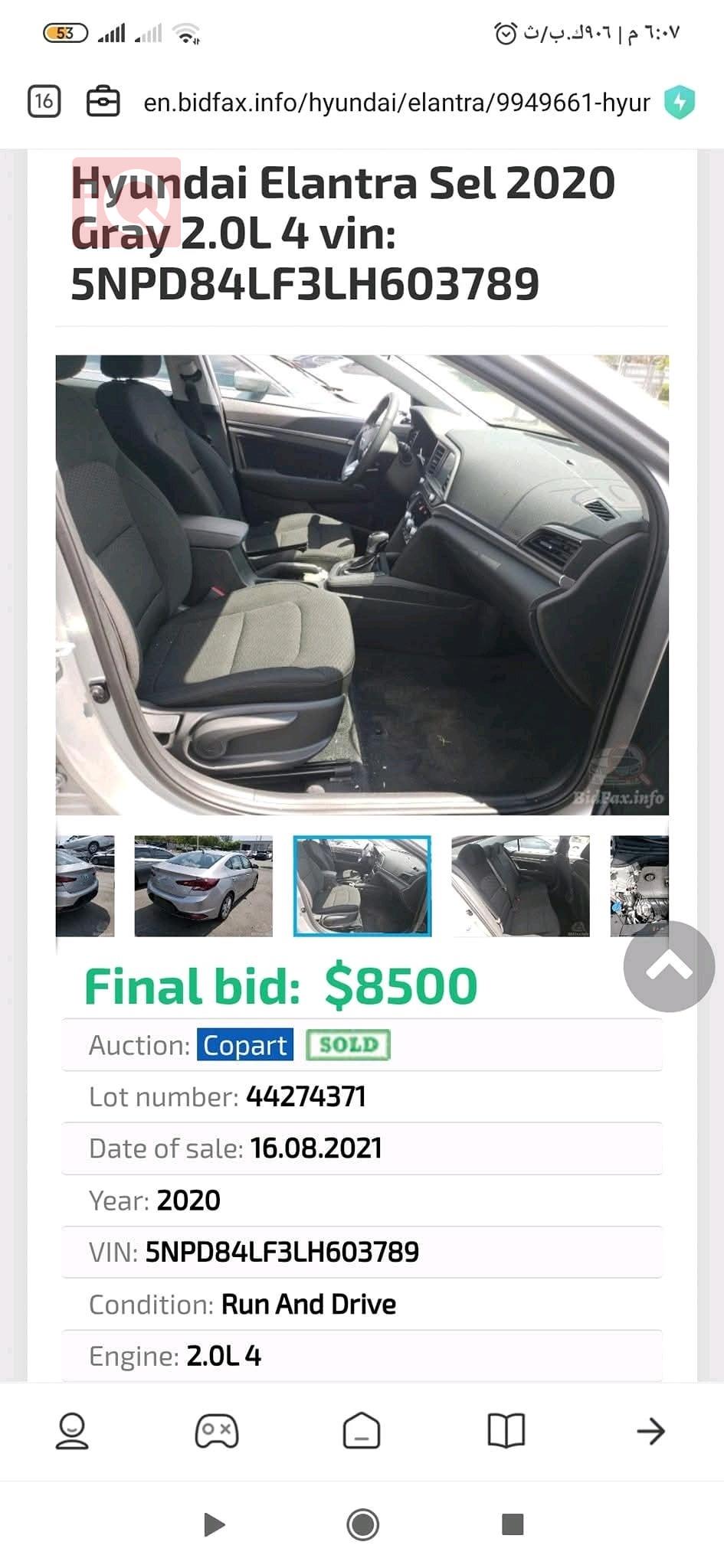Go to the browser home page

[x=362, y=1431]
